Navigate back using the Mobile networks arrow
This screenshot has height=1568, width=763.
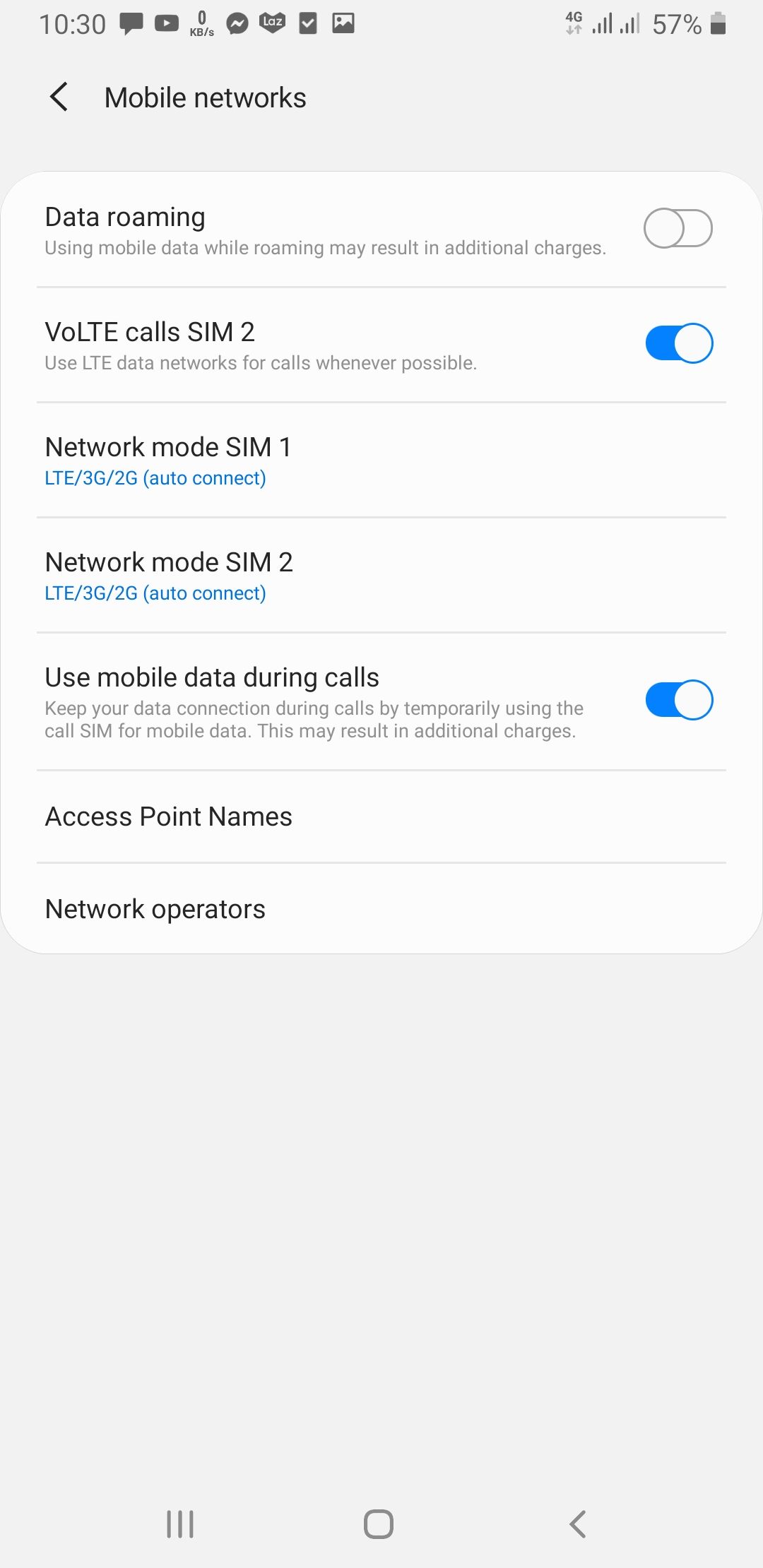[x=59, y=97]
